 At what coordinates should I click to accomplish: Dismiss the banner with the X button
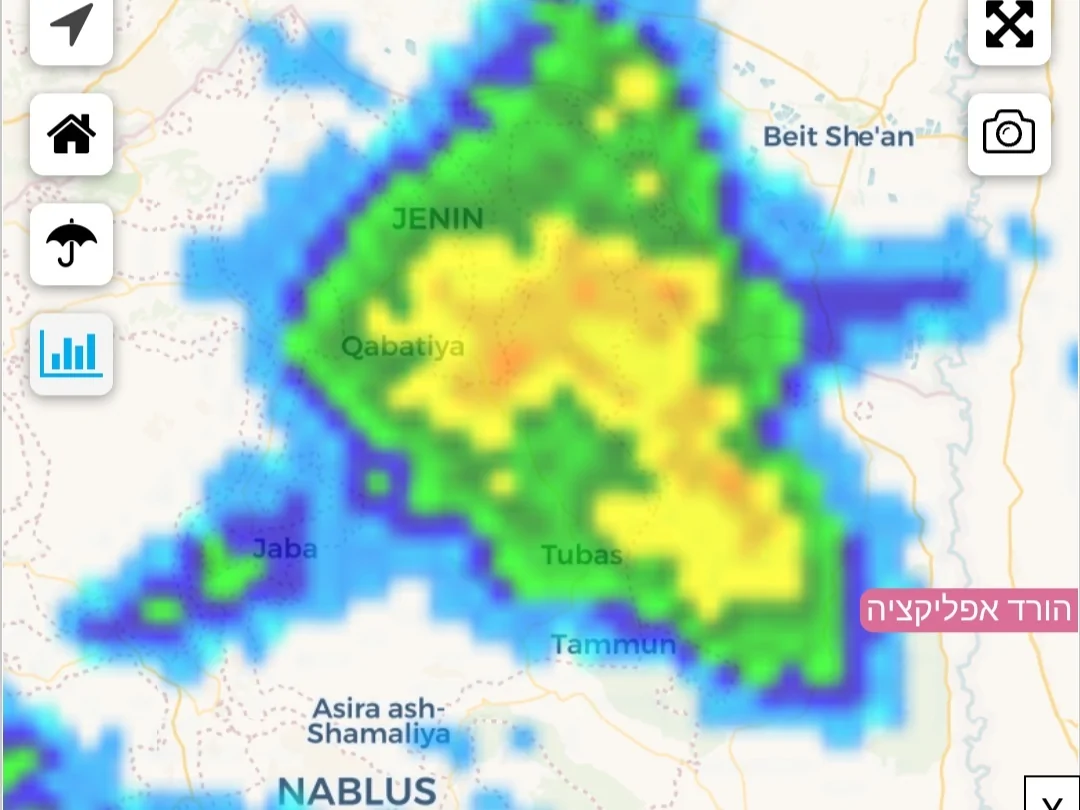coord(1052,797)
